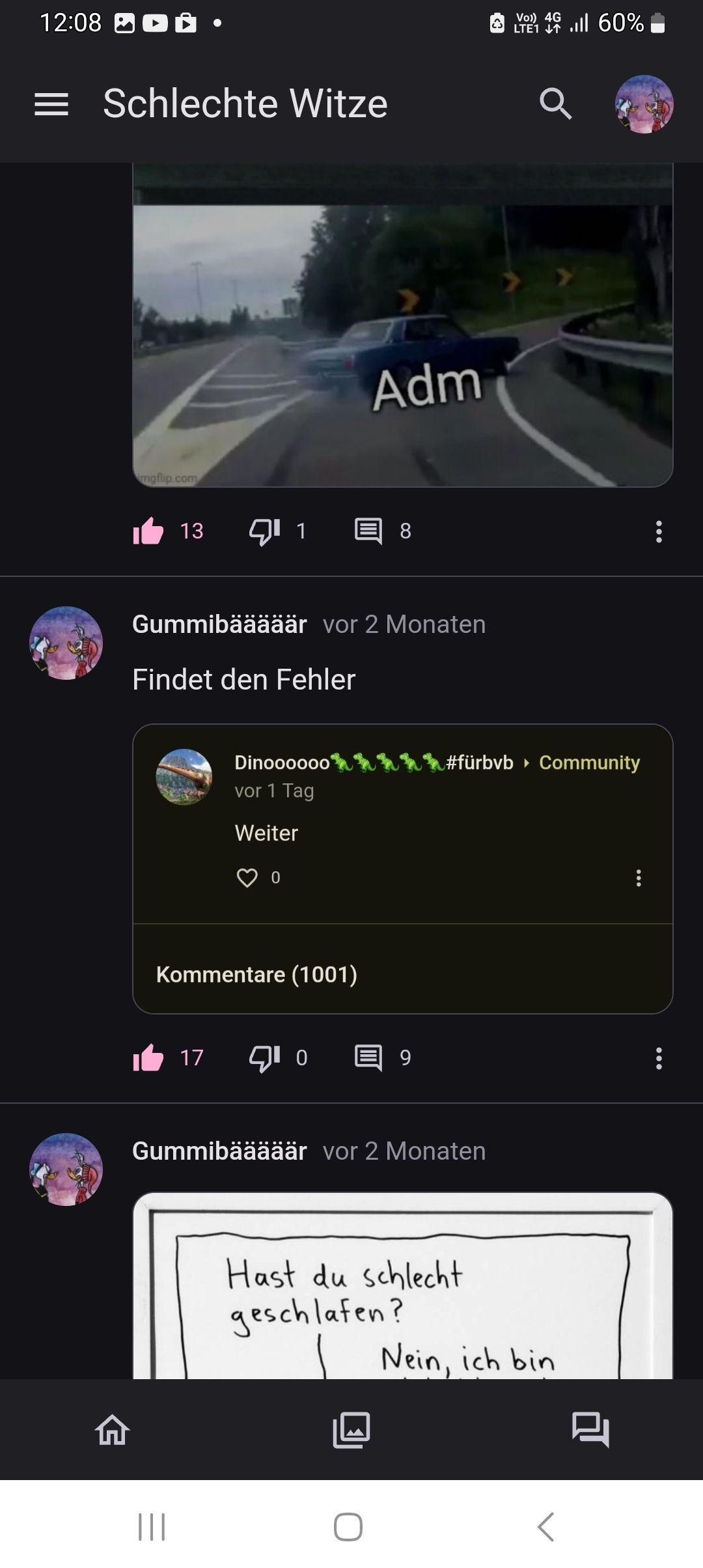Viewport: 703px width, 1568px height.
Task: Open the 8 comments on meme post
Action: coord(368,531)
